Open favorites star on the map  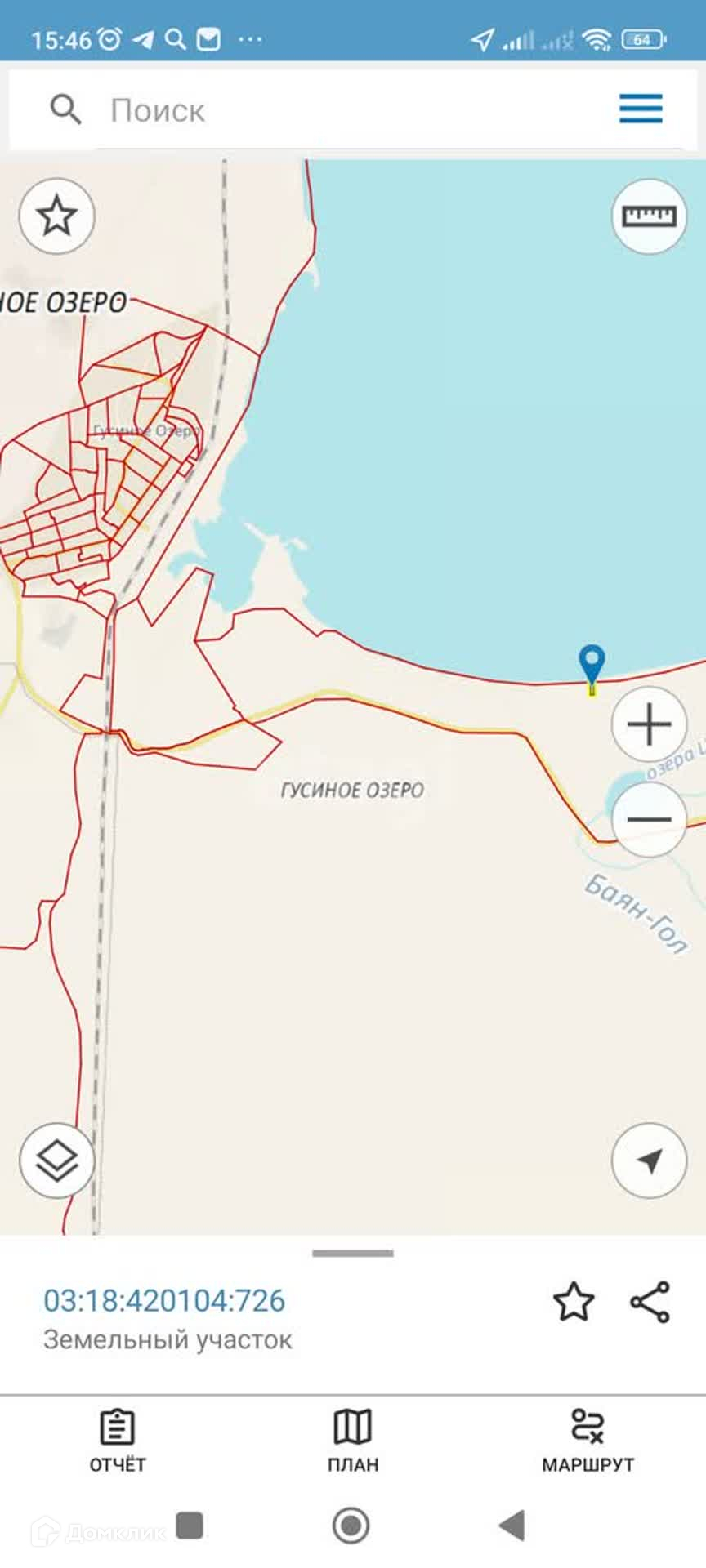point(57,216)
